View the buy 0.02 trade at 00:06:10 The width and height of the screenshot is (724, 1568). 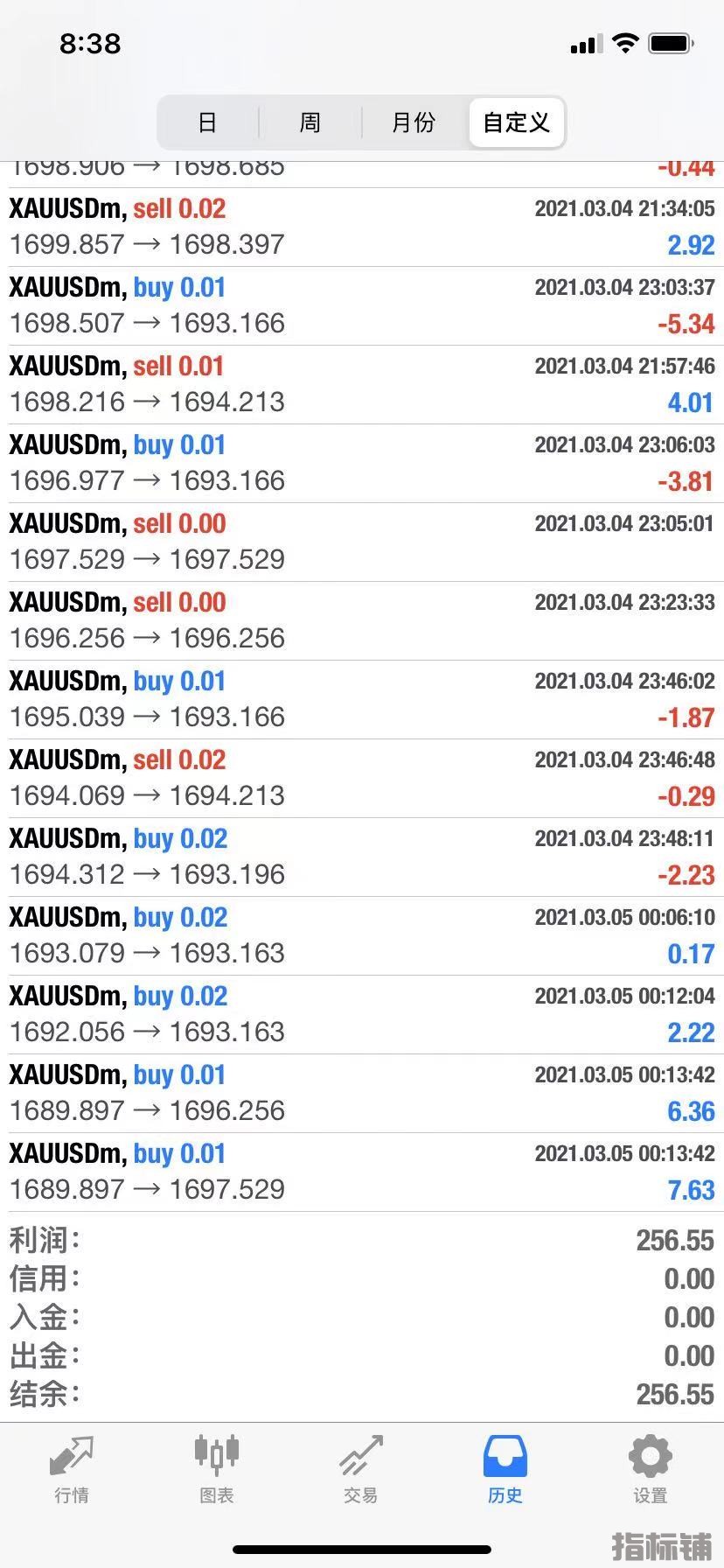click(362, 935)
